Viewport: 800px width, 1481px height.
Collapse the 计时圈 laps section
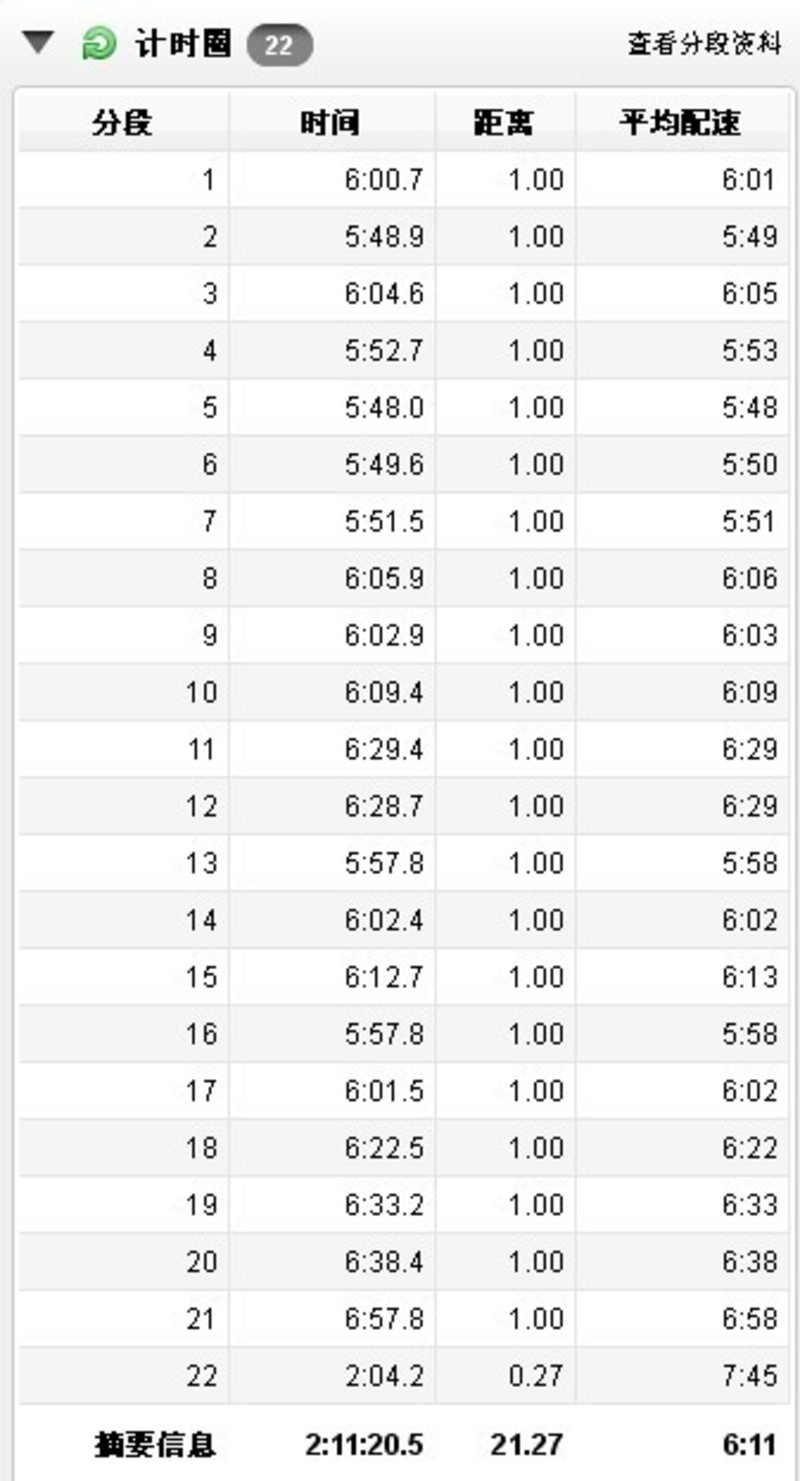pos(38,43)
